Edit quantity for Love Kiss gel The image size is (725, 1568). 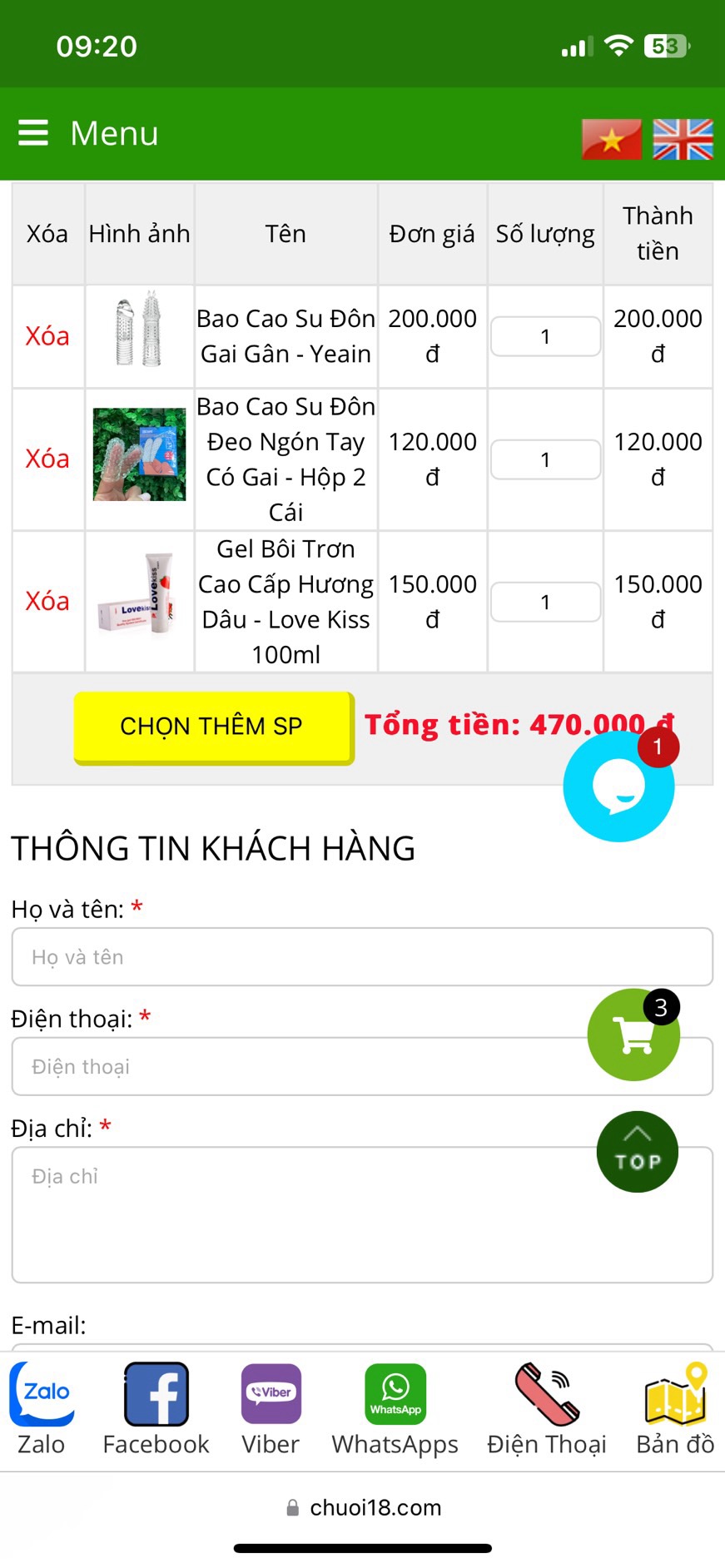[x=545, y=602]
